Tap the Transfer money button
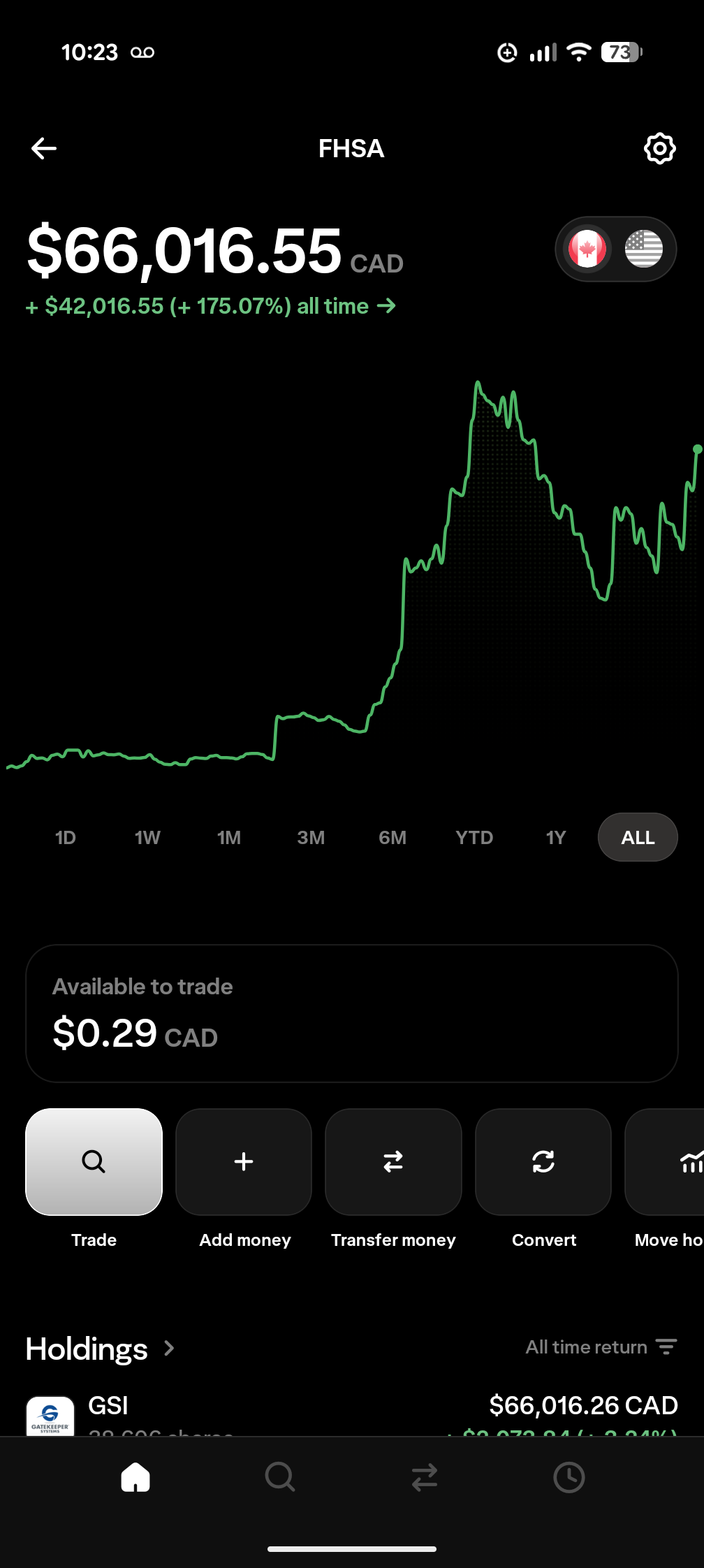This screenshot has height=1568, width=704. pos(393,1162)
